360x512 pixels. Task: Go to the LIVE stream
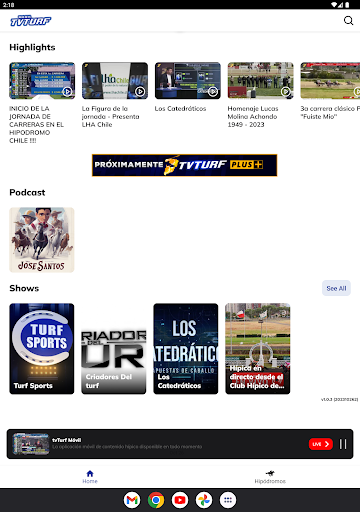point(321,444)
